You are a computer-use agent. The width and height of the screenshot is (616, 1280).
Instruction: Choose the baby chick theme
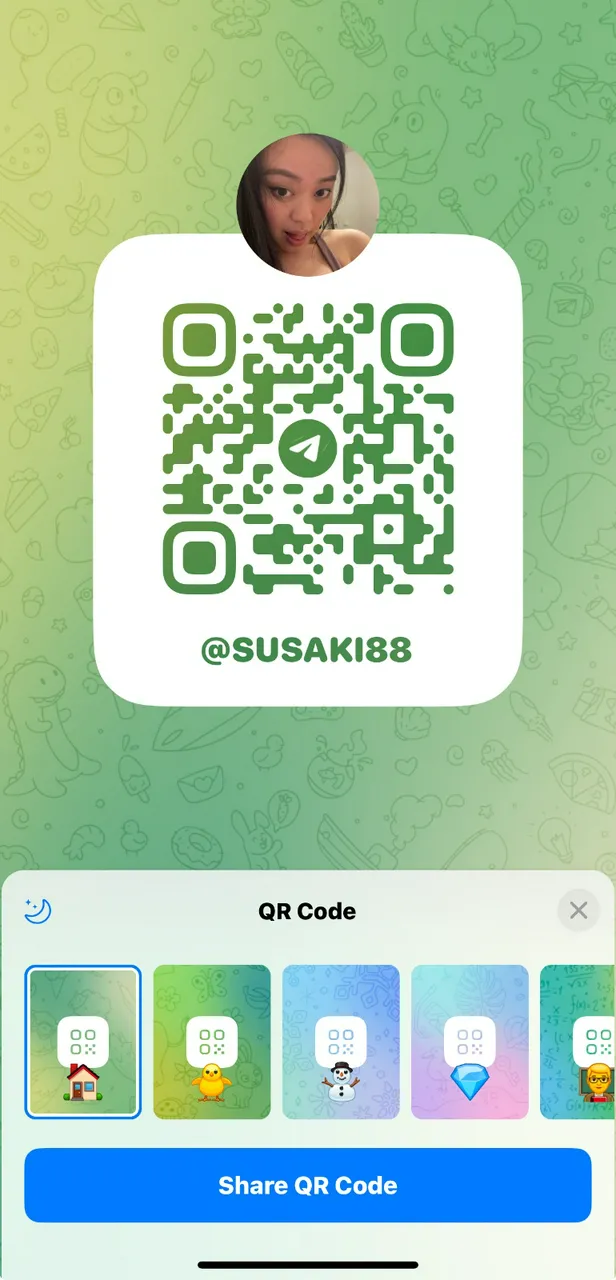(212, 1041)
